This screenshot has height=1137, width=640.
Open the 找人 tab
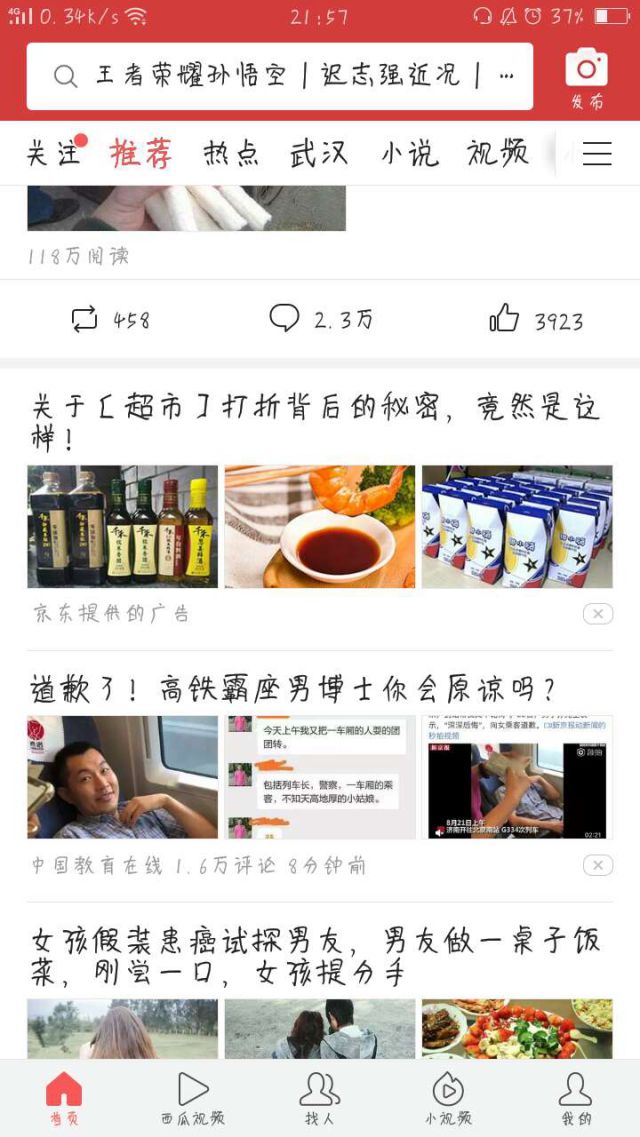(320, 1098)
